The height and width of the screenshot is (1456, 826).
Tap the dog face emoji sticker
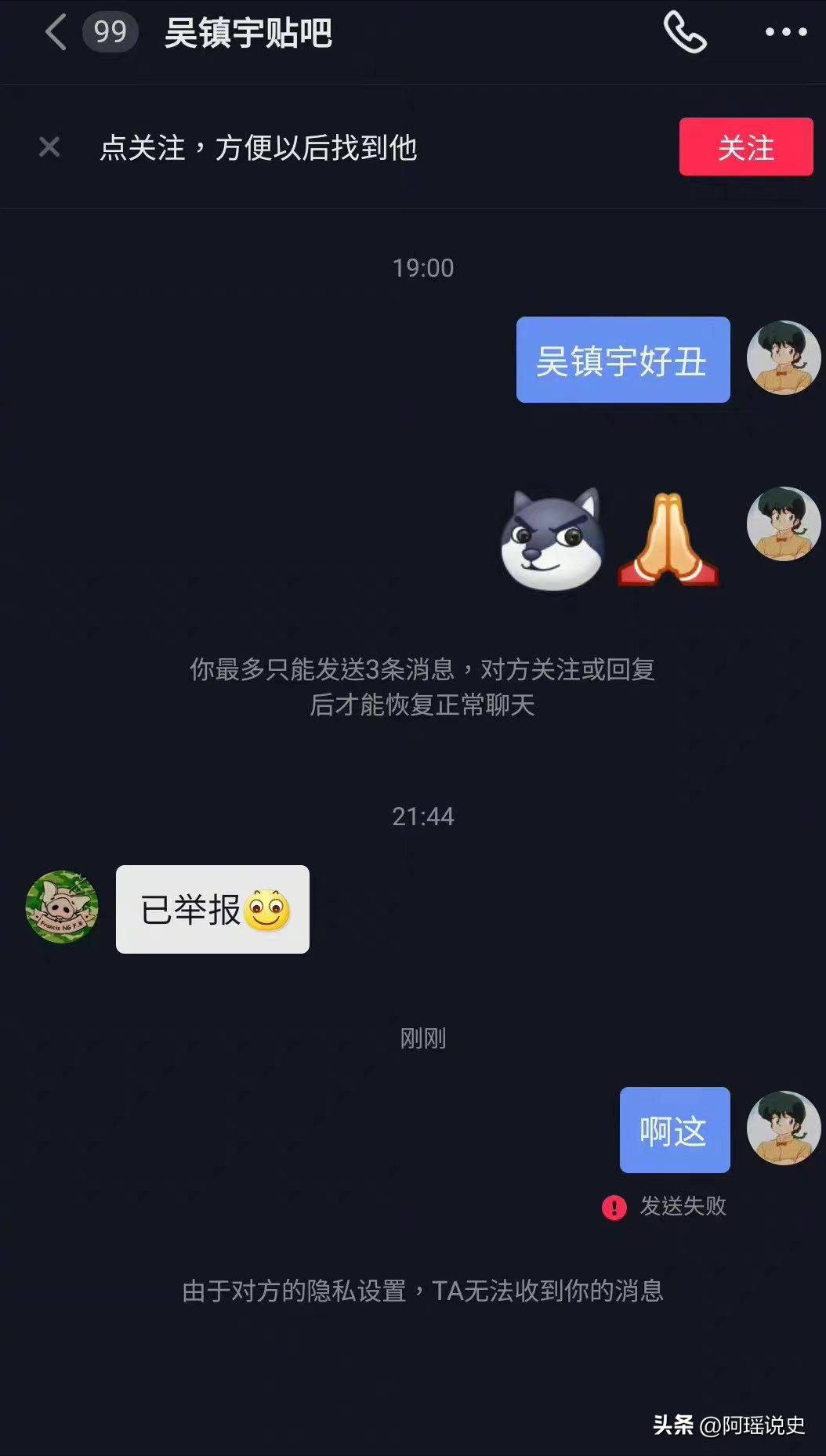tap(552, 537)
